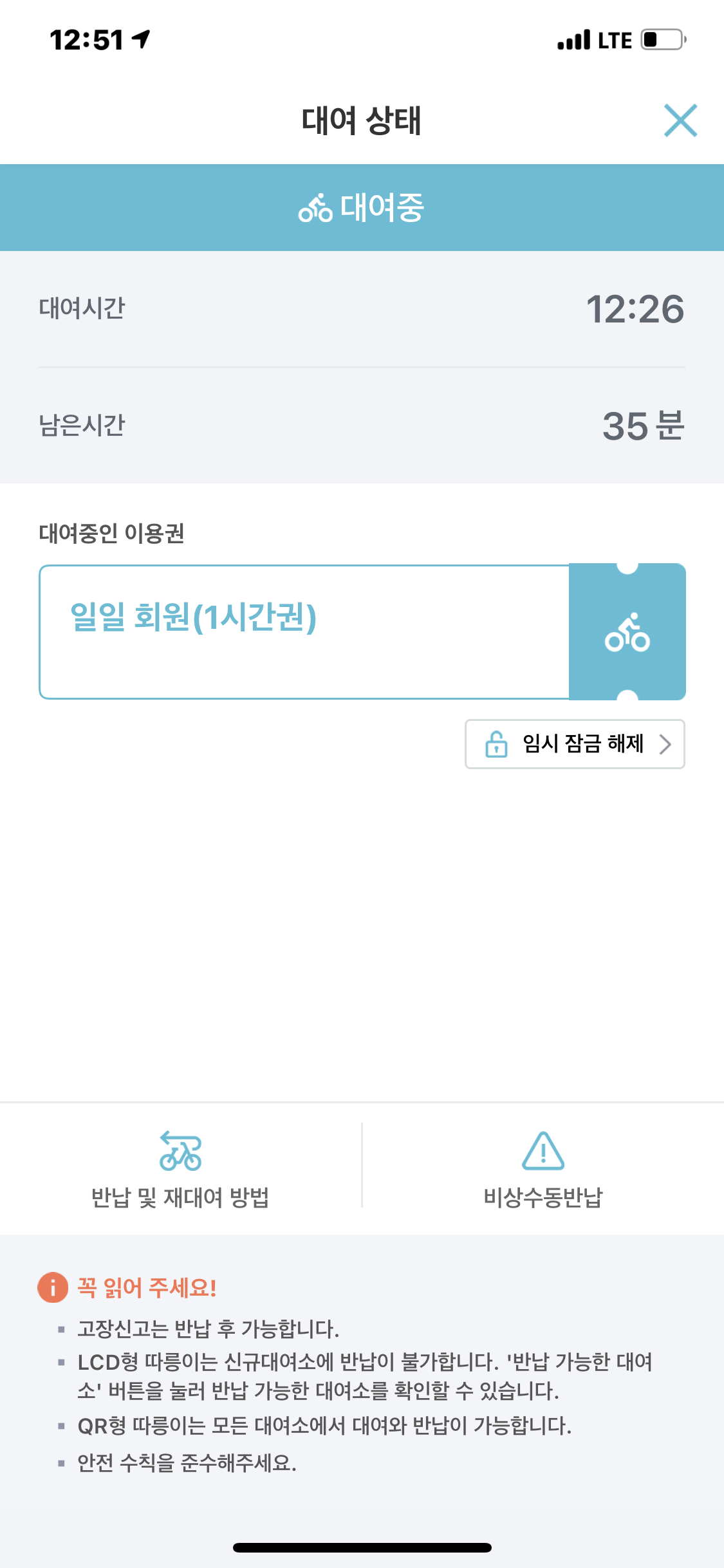
Task: Tap 임시 잠금 해제 button
Action: click(575, 744)
